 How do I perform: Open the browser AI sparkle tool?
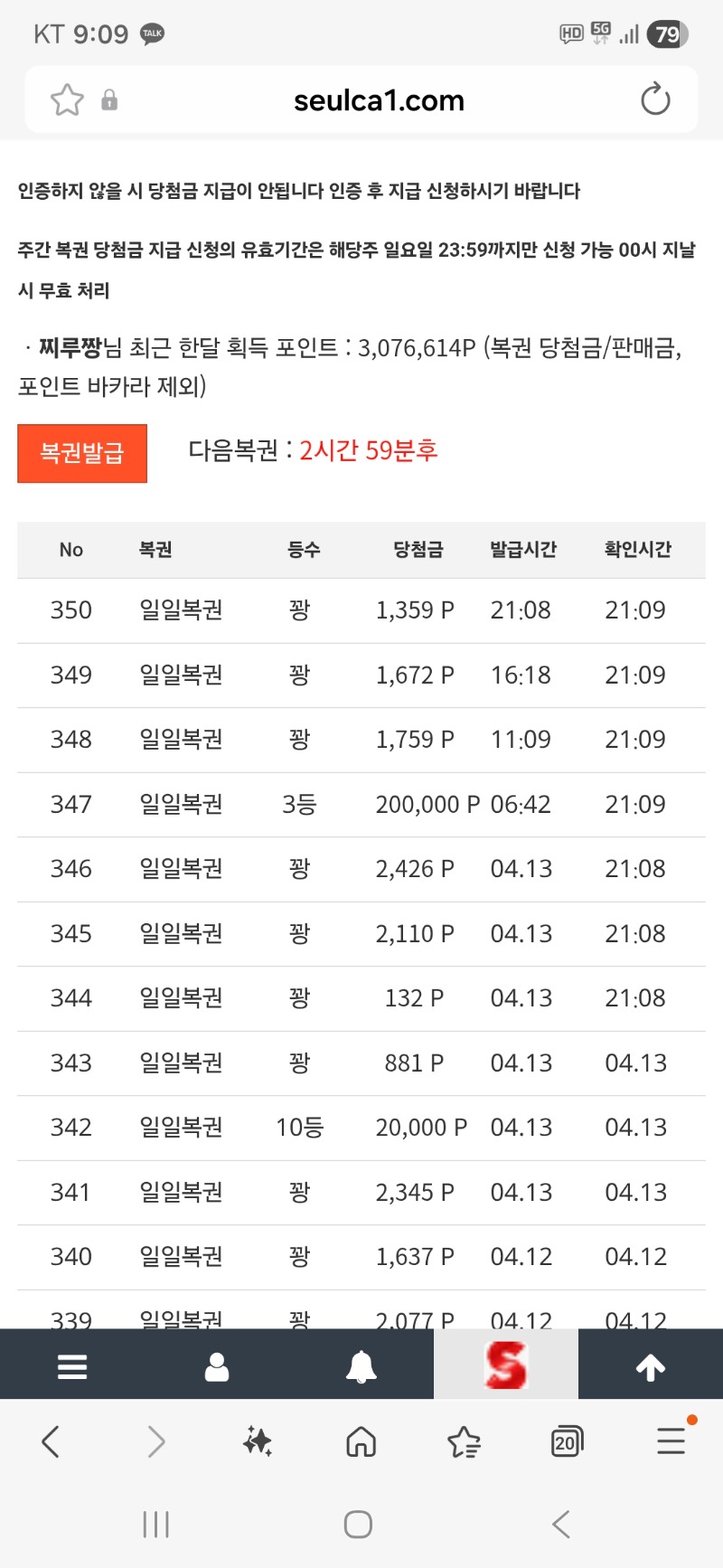(x=258, y=1441)
